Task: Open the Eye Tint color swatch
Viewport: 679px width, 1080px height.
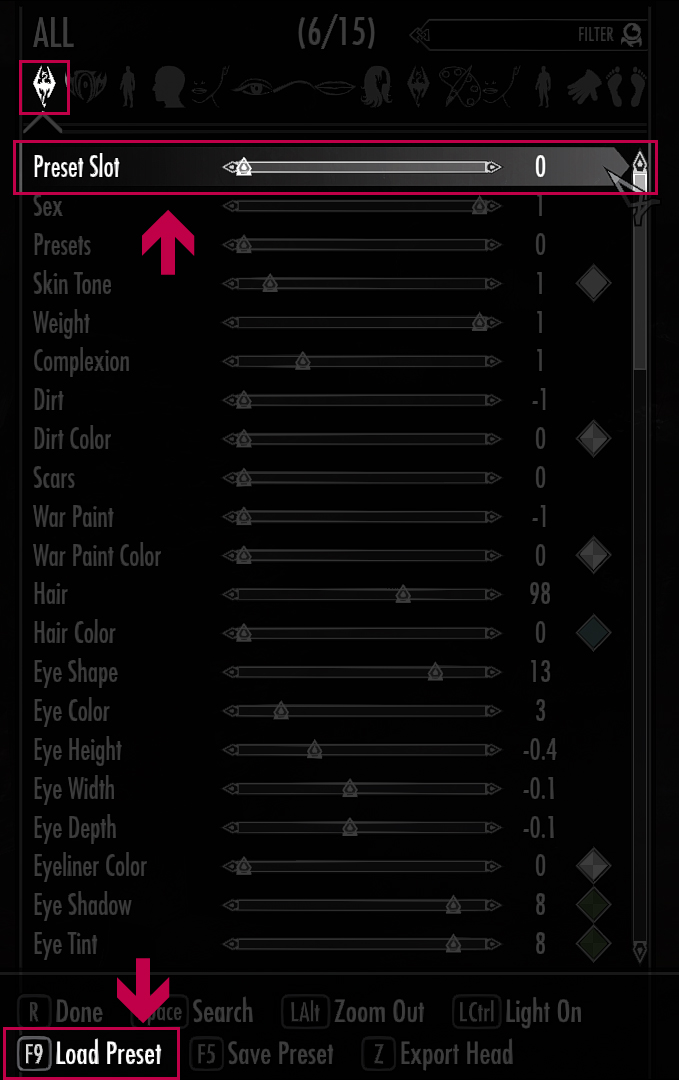Action: tap(593, 943)
